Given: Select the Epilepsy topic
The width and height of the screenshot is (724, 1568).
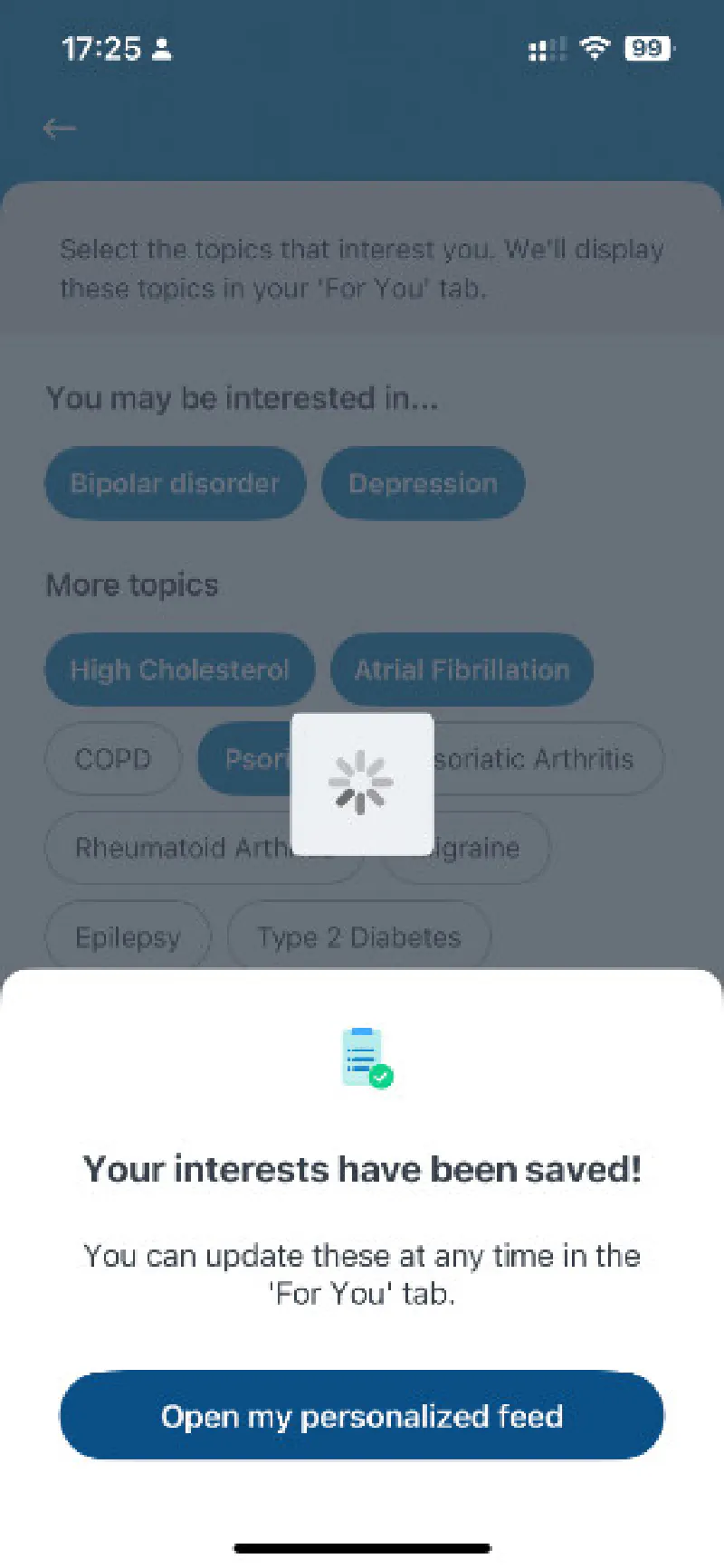Looking at the screenshot, I should [128, 936].
